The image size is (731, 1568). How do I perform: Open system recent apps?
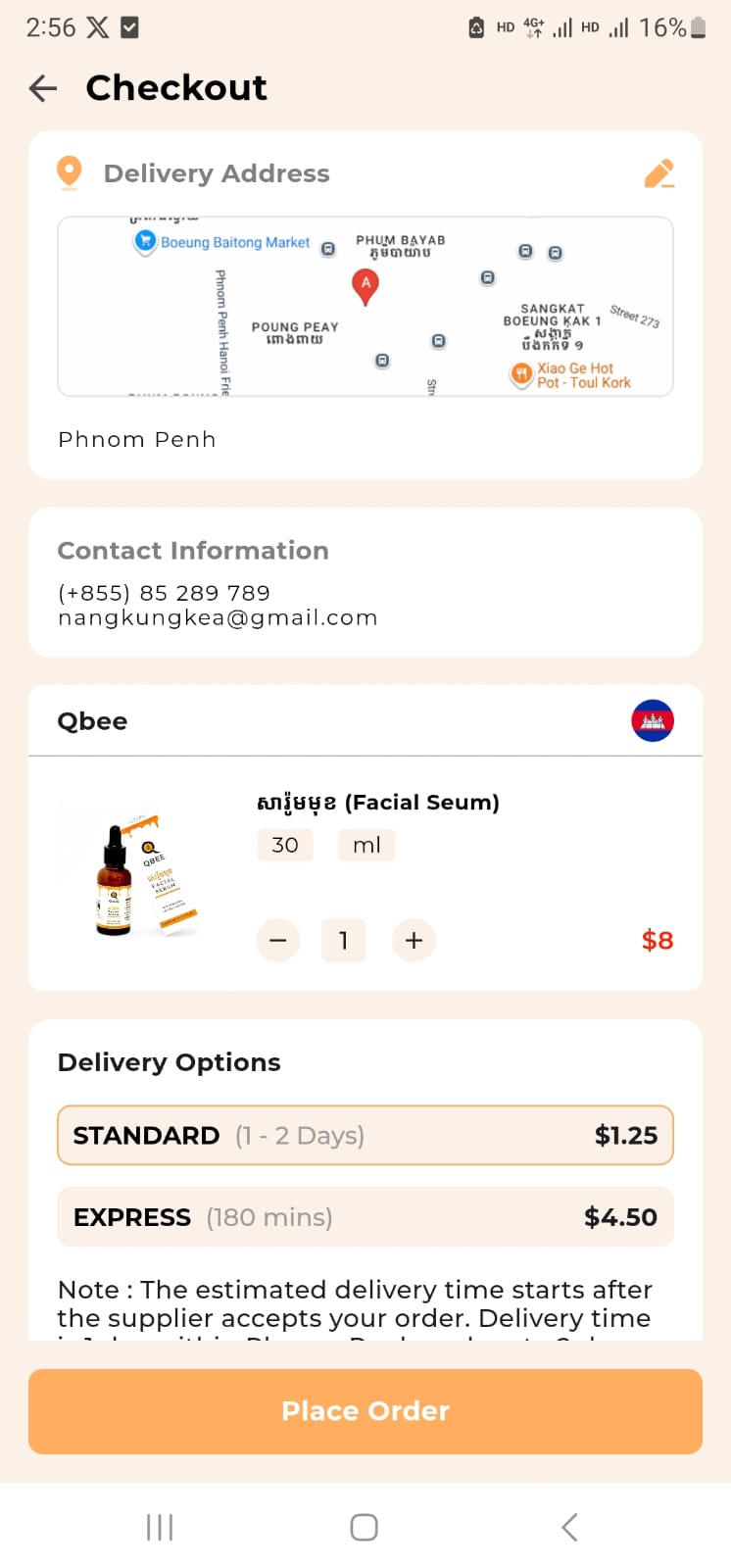tap(160, 1527)
